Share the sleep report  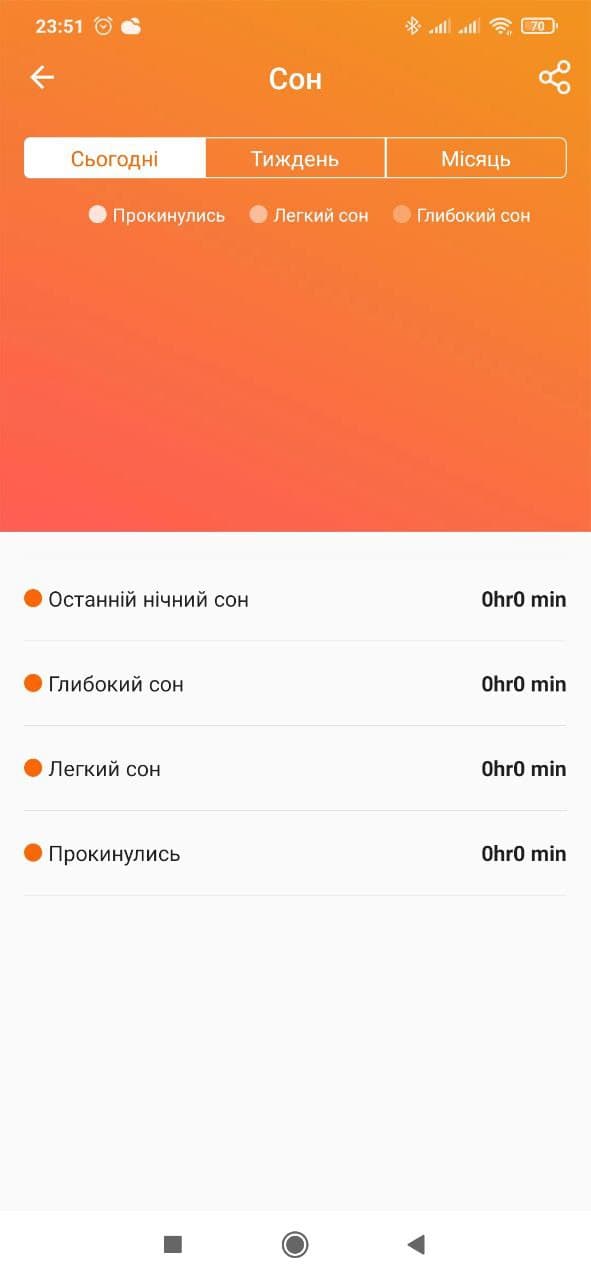point(554,78)
